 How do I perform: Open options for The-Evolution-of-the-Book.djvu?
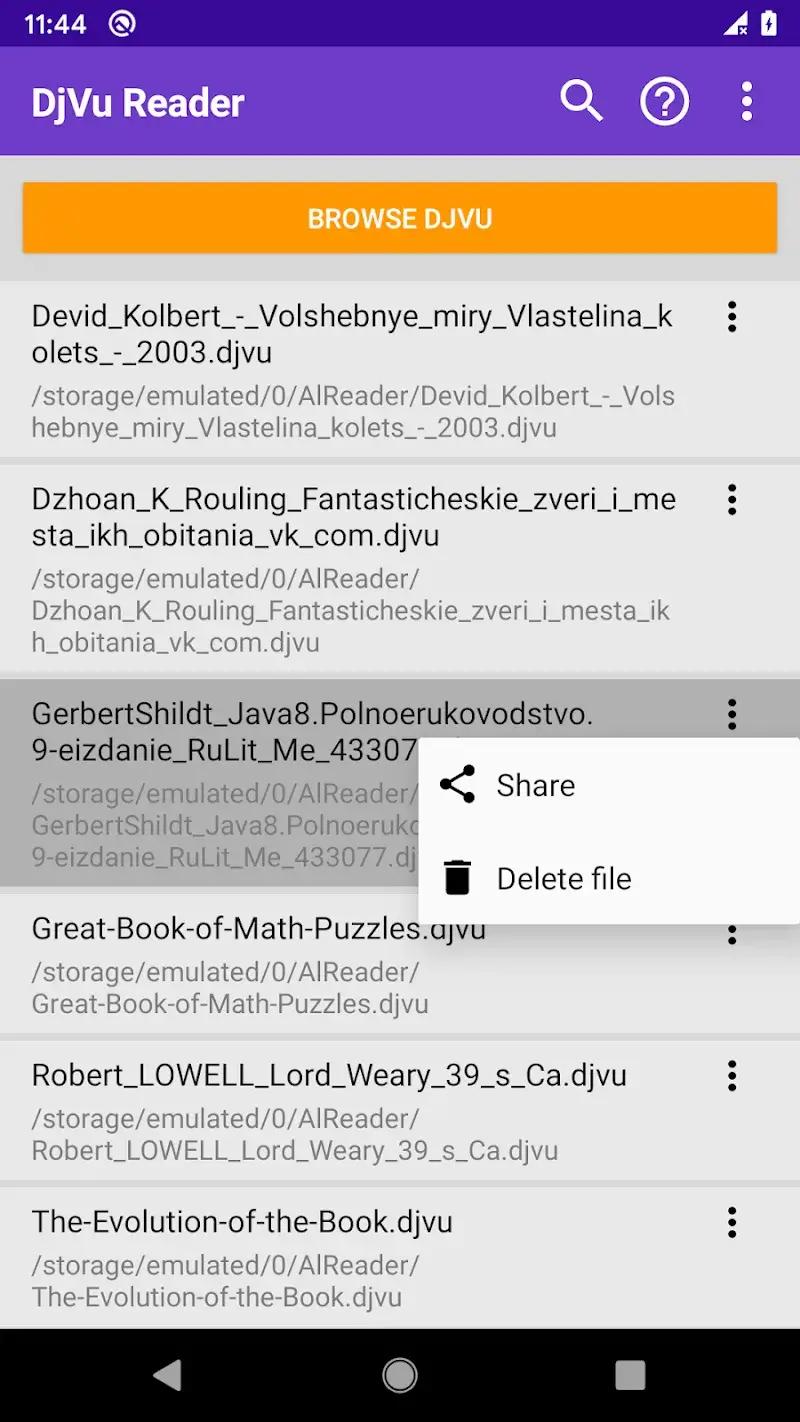732,1223
